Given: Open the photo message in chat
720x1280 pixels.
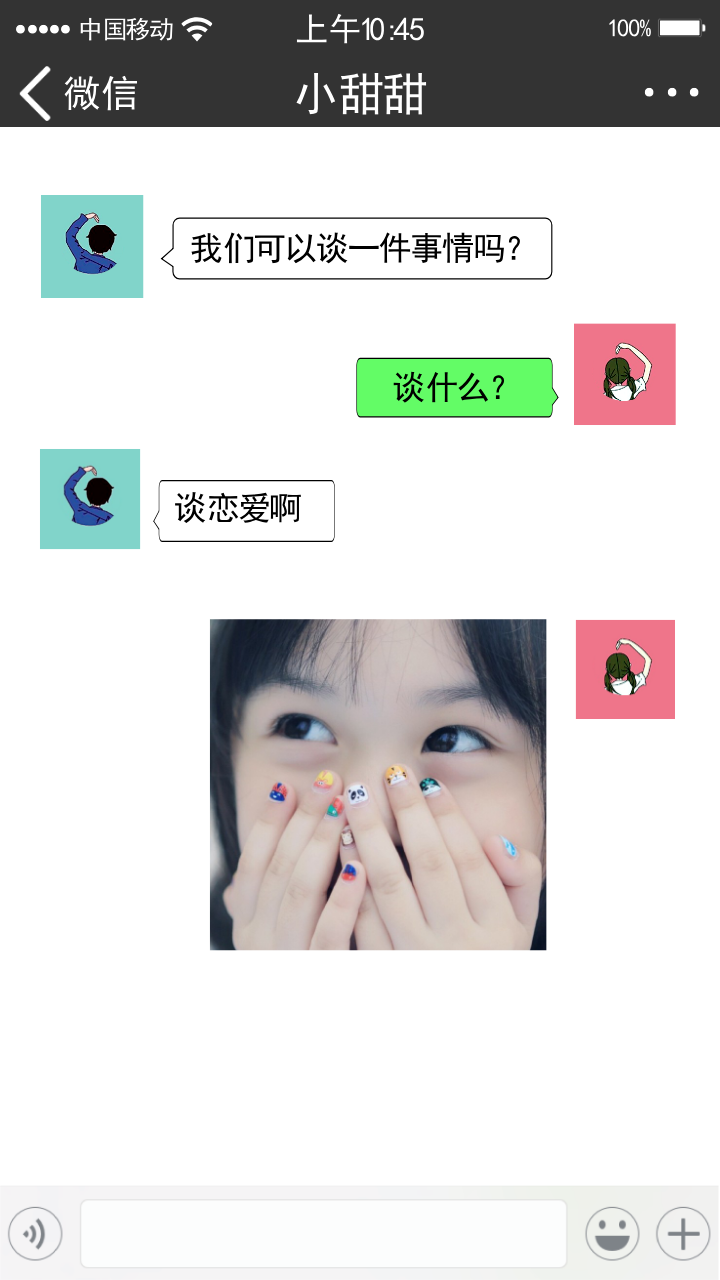Looking at the screenshot, I should (x=378, y=784).
